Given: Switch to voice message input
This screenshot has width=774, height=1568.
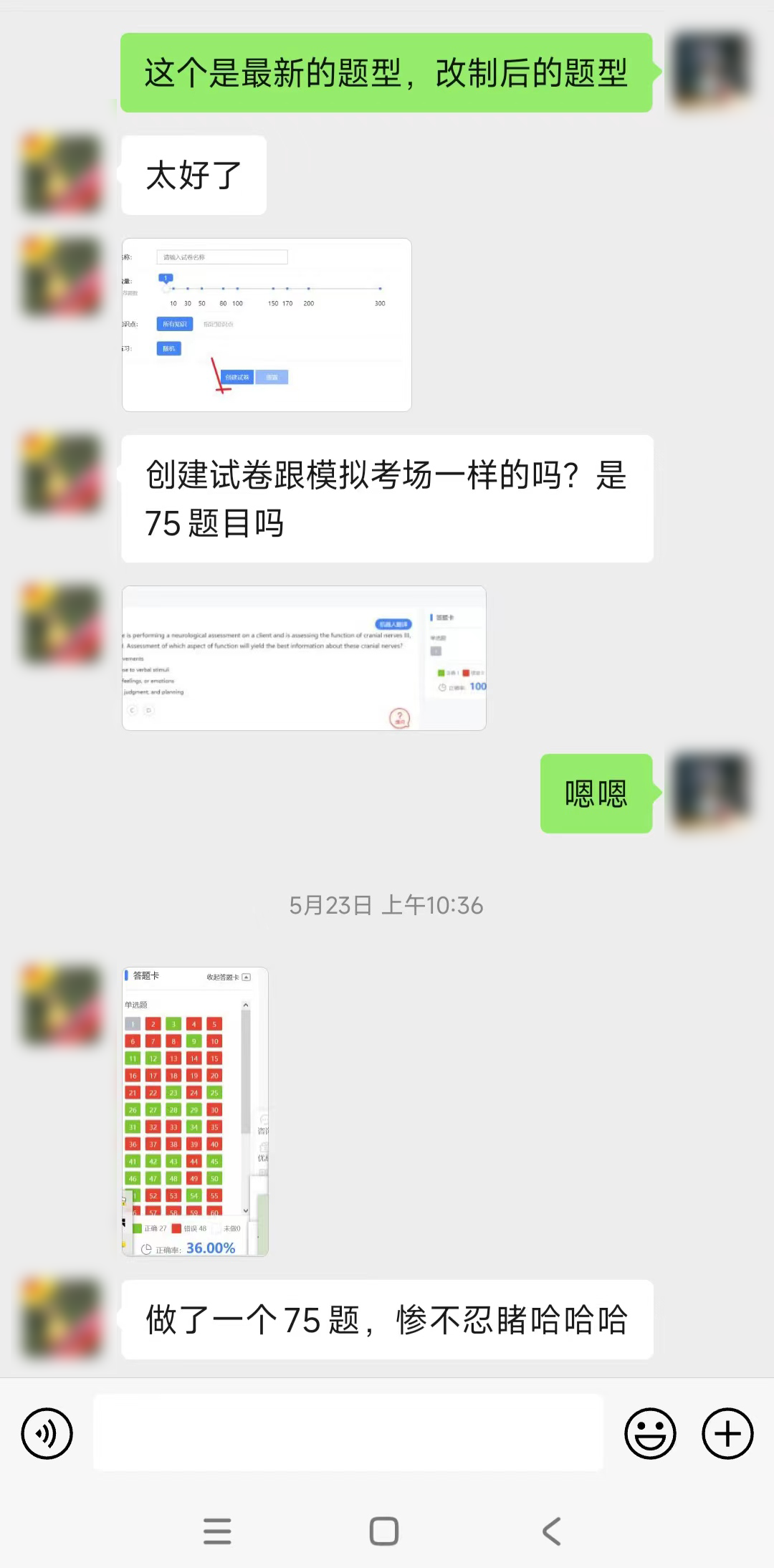Looking at the screenshot, I should click(x=47, y=1433).
